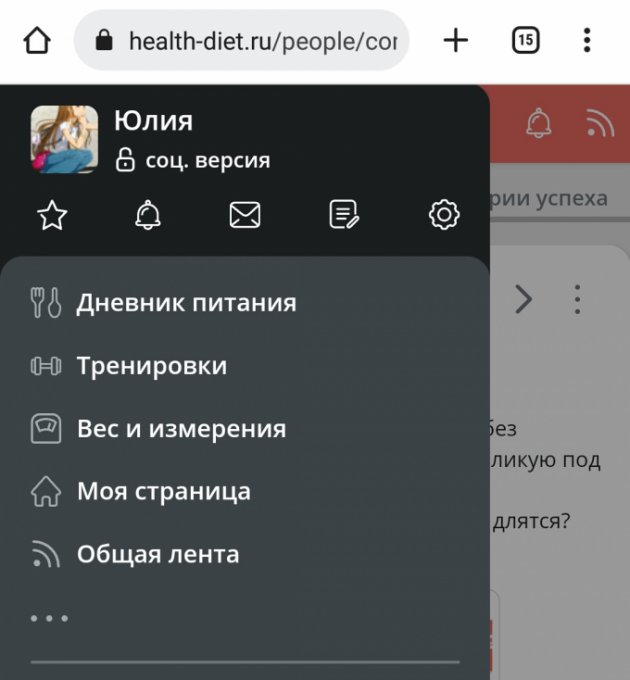The width and height of the screenshot is (630, 680).
Task: Open Моя страница
Action: [163, 492]
